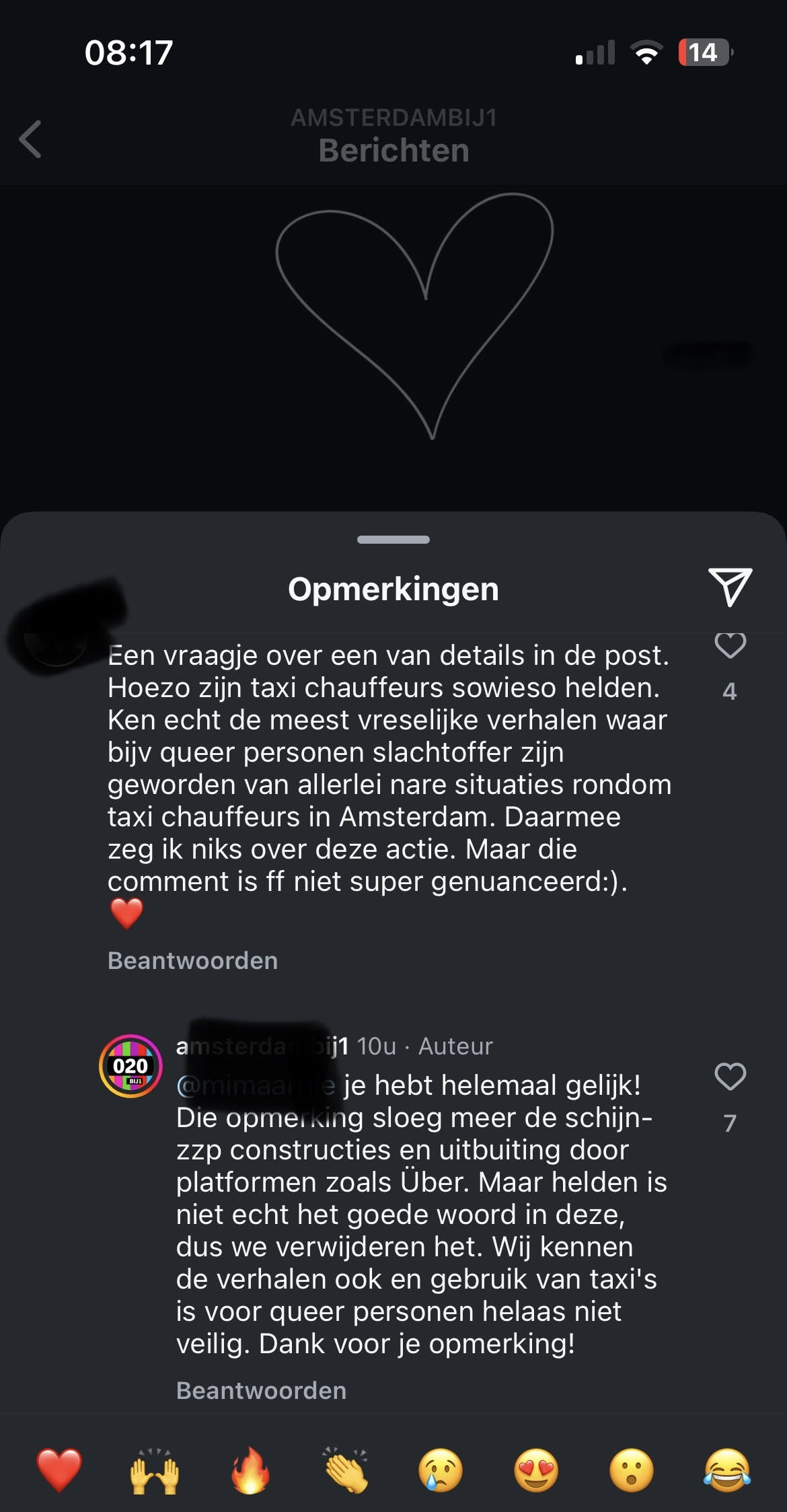Choose the surprised face emoji
Image resolution: width=787 pixels, height=1512 pixels.
coord(631,1470)
